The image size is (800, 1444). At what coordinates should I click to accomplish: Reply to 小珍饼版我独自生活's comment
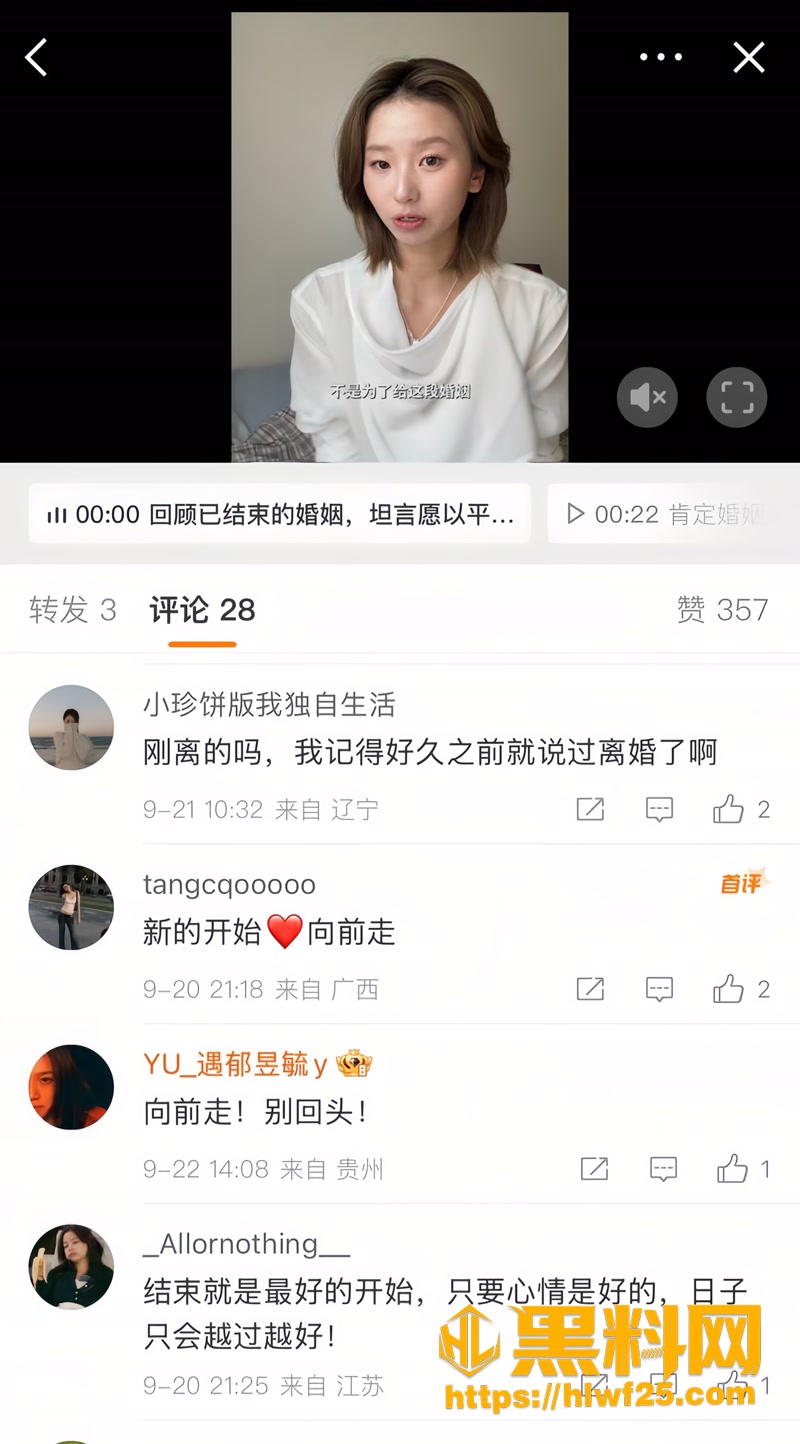click(x=659, y=809)
